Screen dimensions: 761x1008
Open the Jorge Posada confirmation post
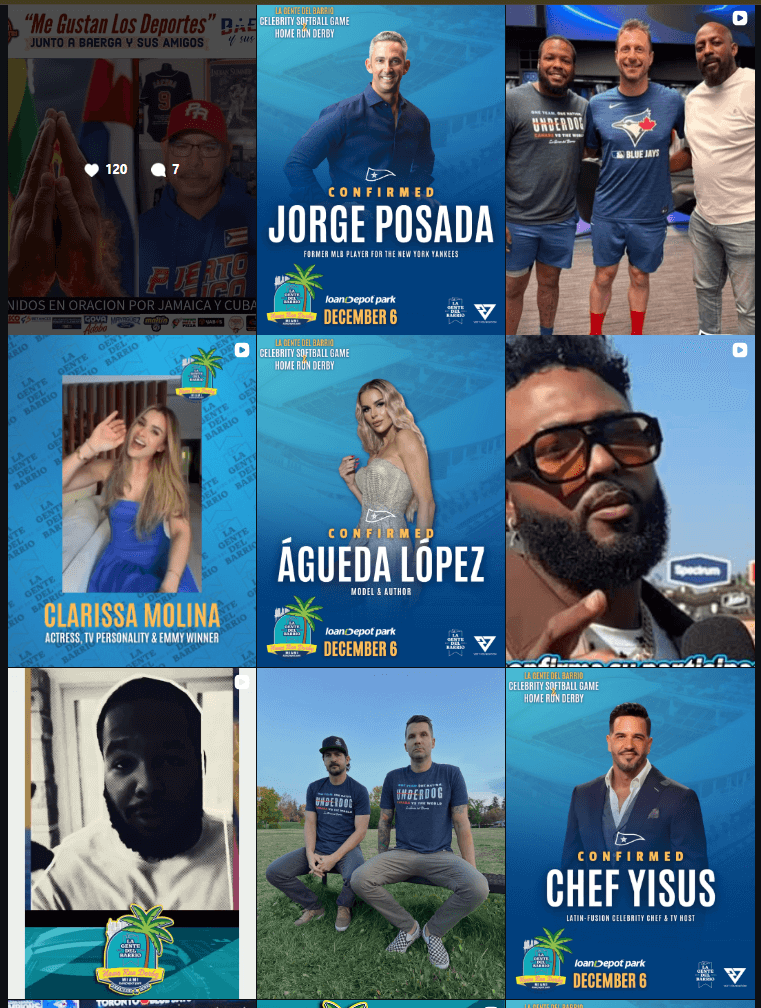tap(381, 168)
